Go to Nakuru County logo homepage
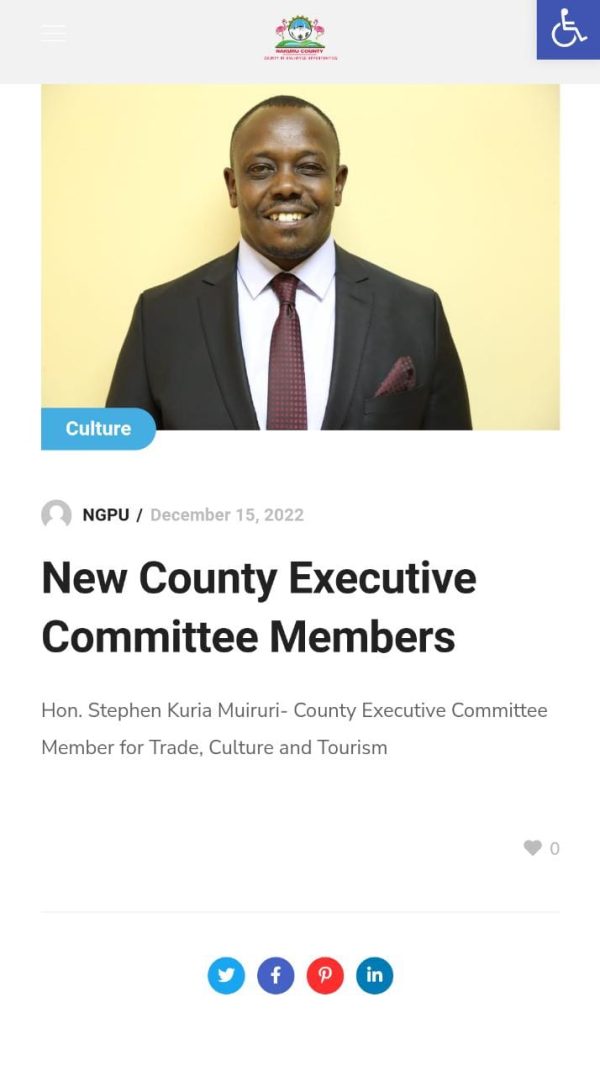This screenshot has height=1076, width=600. pyautogui.click(x=300, y=38)
